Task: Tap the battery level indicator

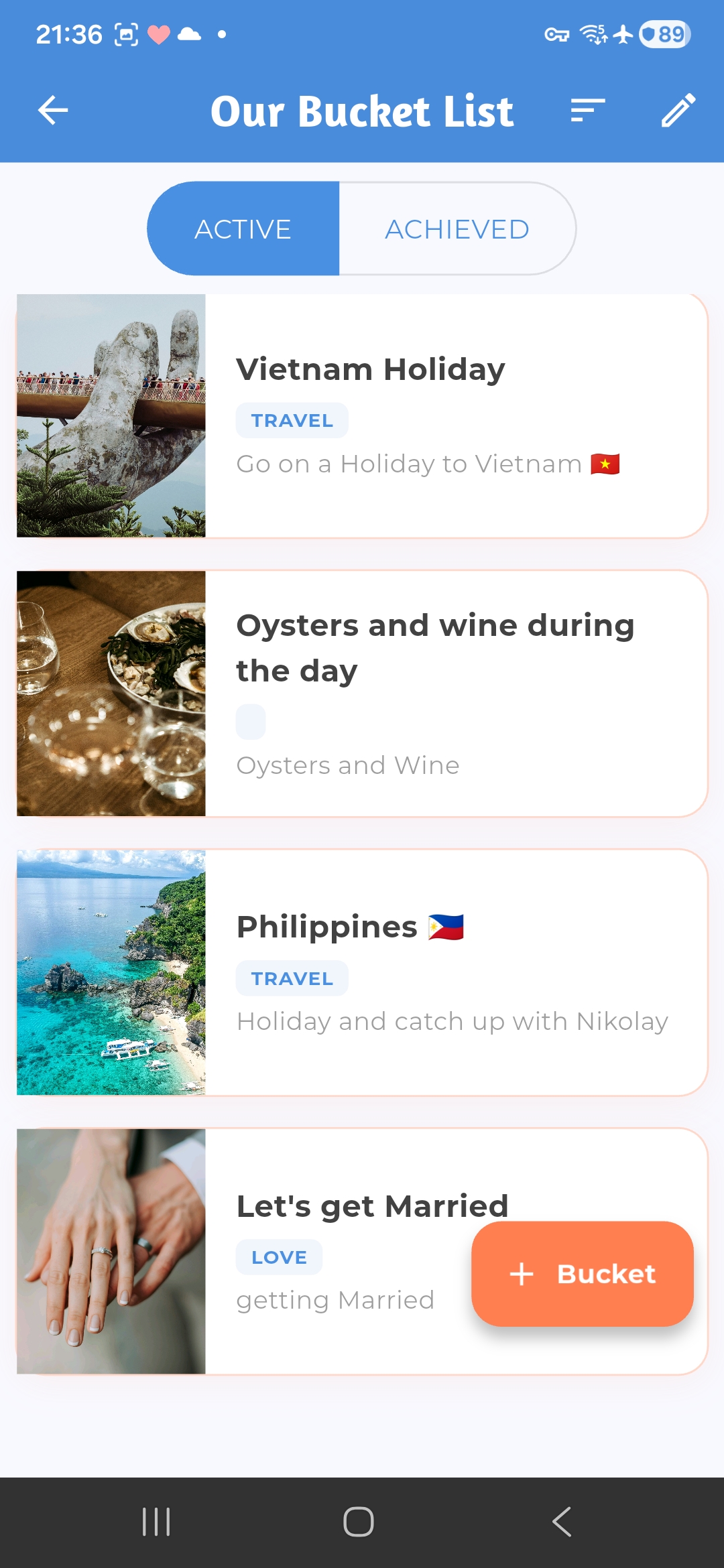Action: coord(663,34)
